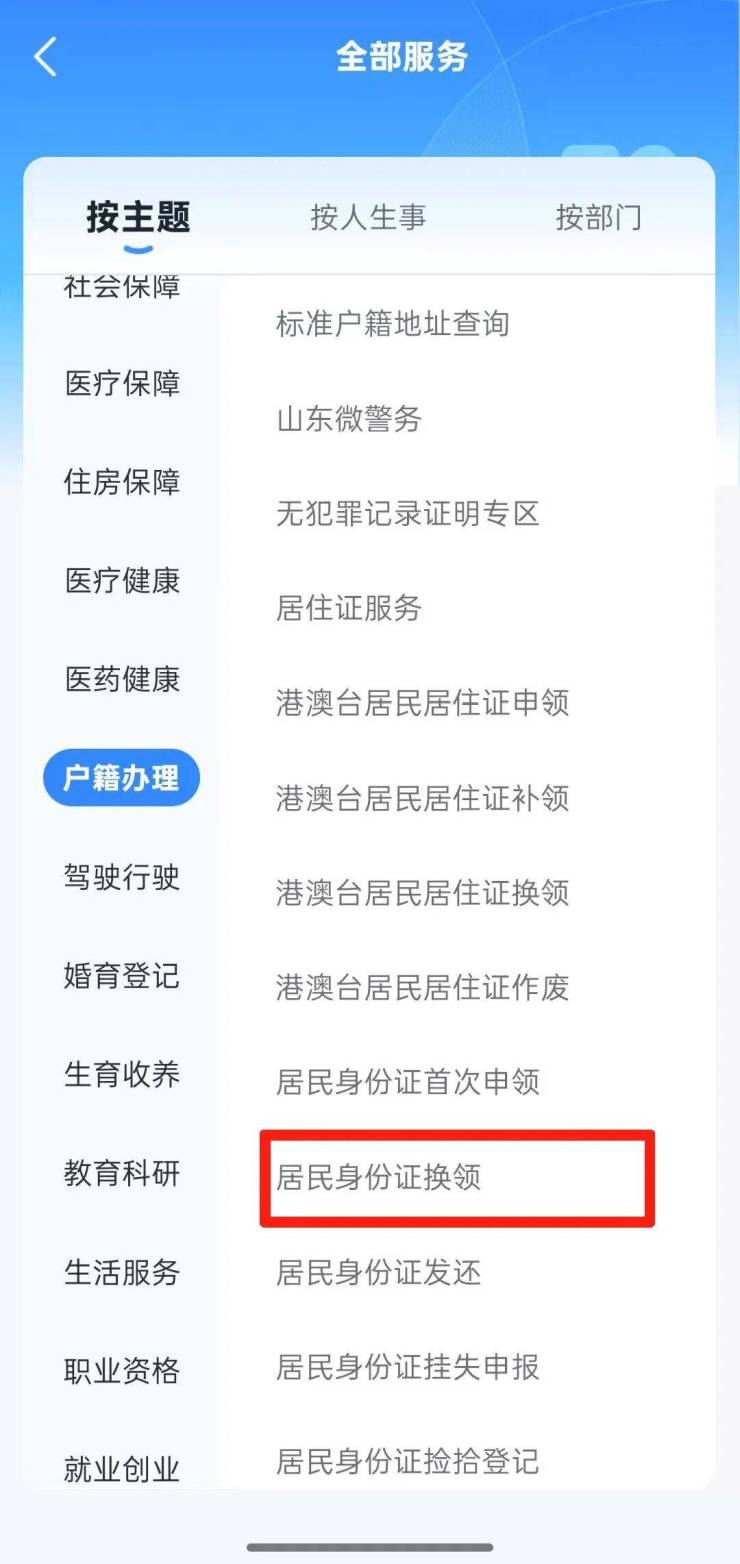Open the 婚育登记 category
740x1564 pixels.
point(122,976)
